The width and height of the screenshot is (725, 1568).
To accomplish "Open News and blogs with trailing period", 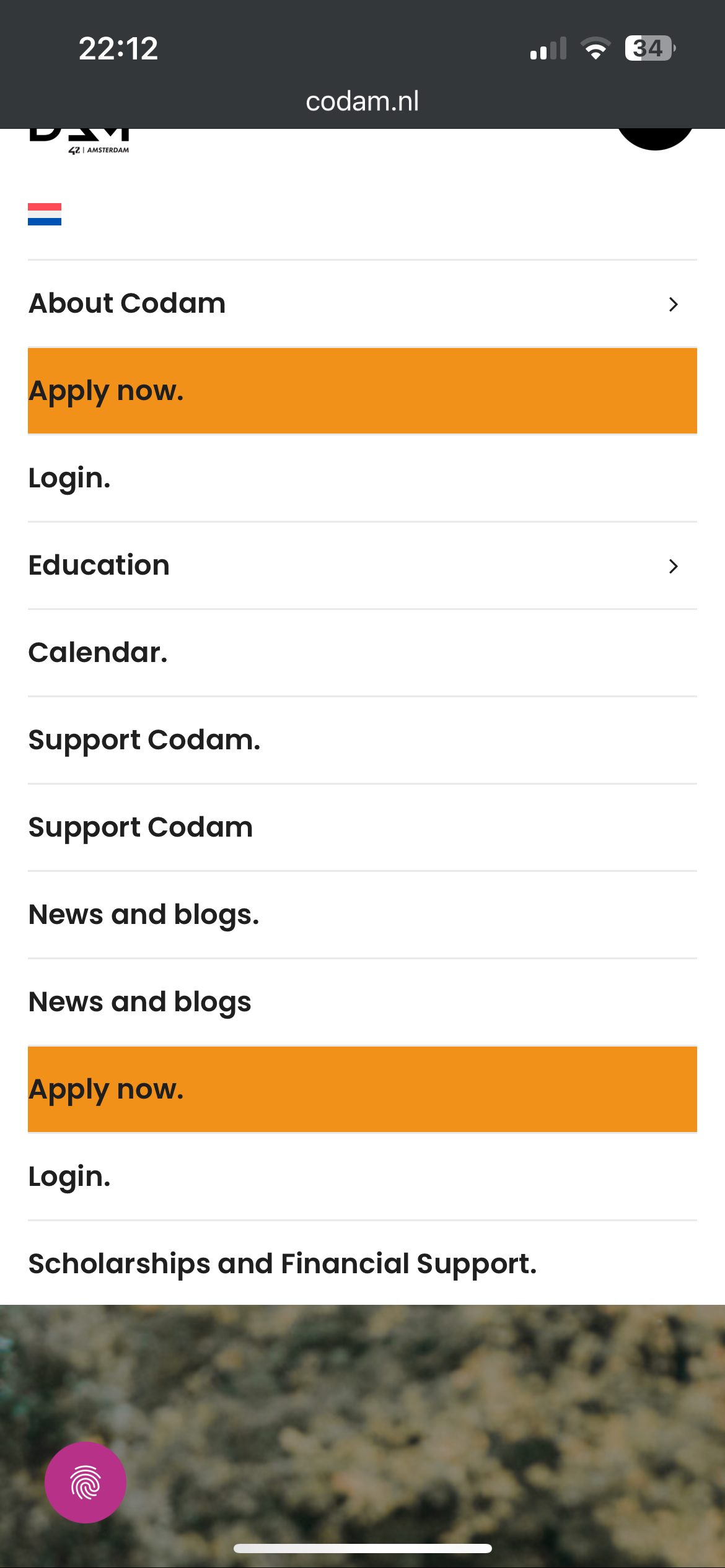I will (144, 915).
